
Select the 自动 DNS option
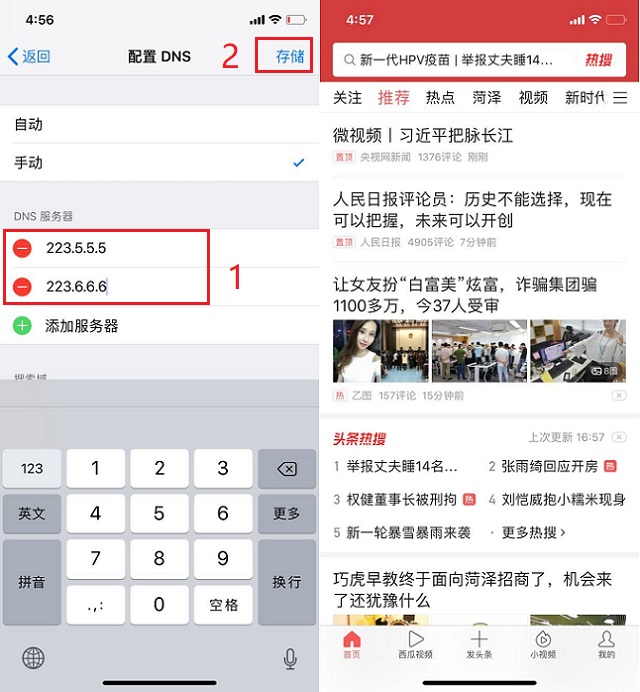(x=29, y=125)
